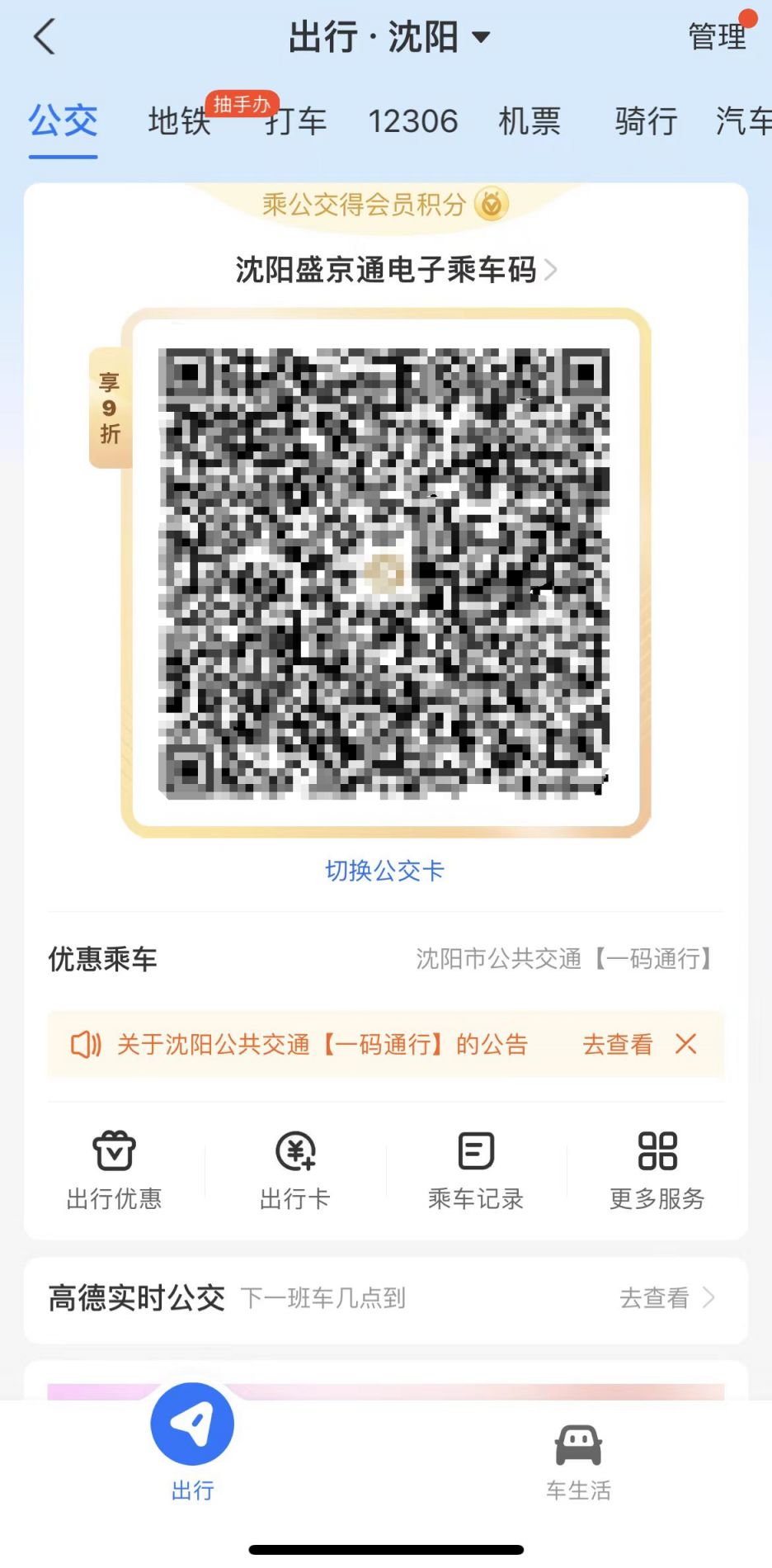772x1568 pixels.
Task: Switch to the 打车 tab
Action: pos(296,121)
